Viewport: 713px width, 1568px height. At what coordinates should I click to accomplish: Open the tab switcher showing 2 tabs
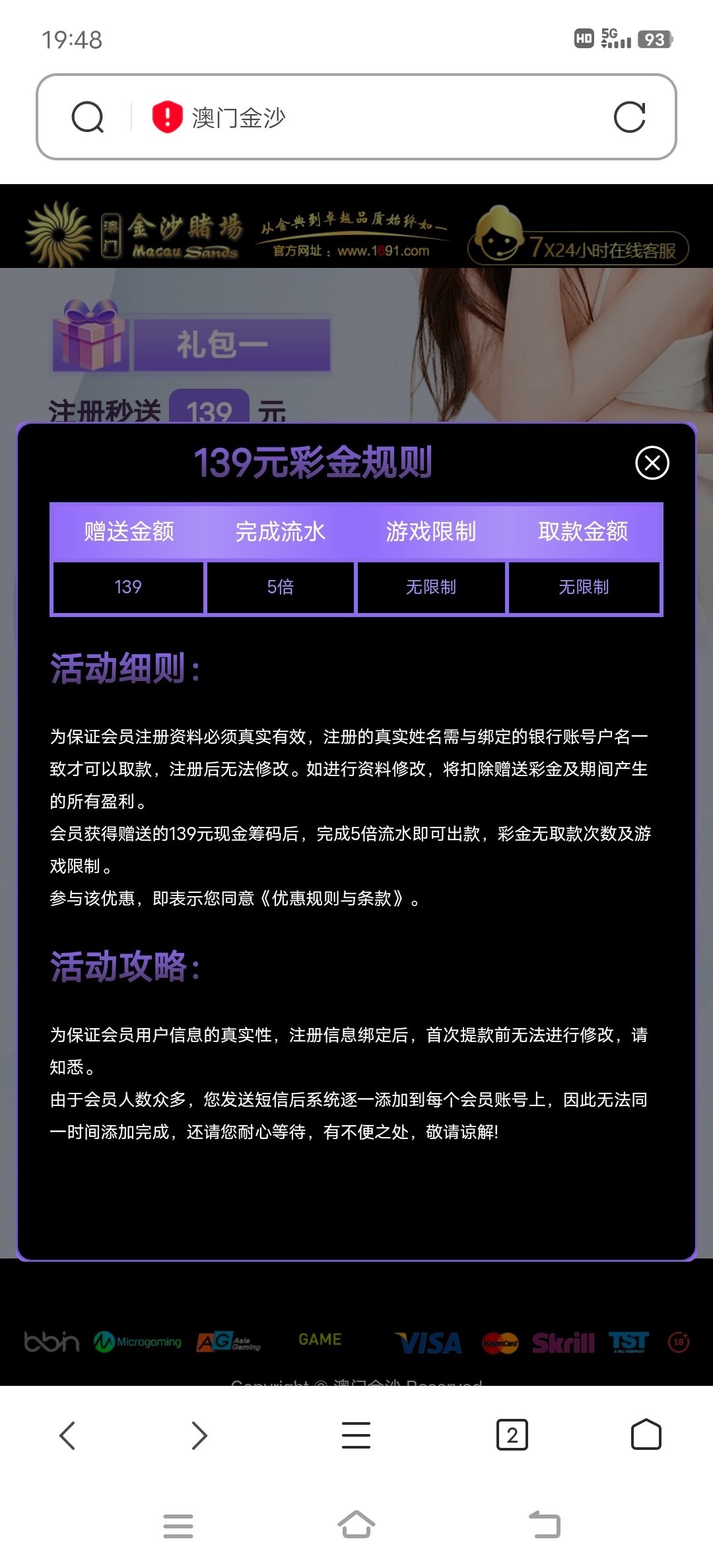click(x=512, y=1435)
